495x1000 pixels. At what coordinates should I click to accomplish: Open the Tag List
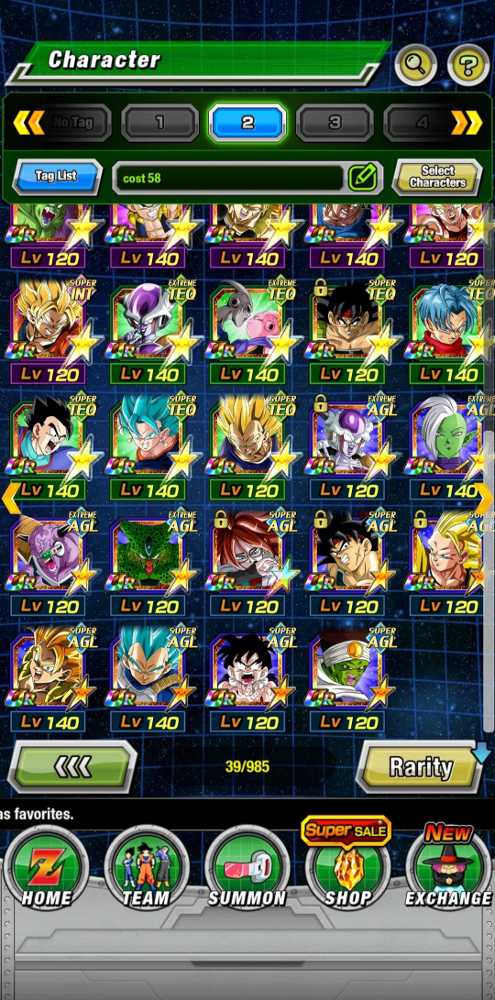coord(56,177)
